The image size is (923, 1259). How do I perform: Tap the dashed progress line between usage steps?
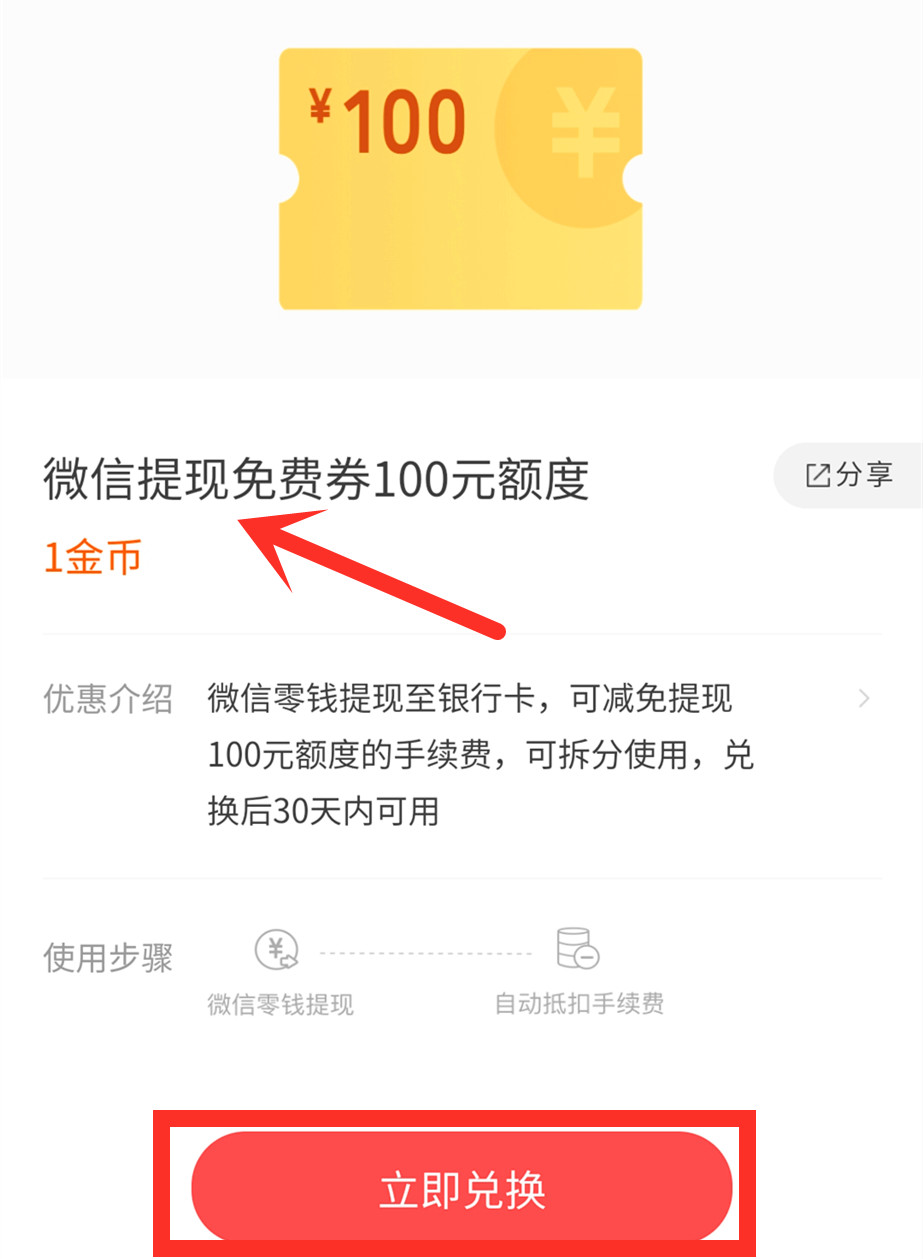[x=430, y=951]
